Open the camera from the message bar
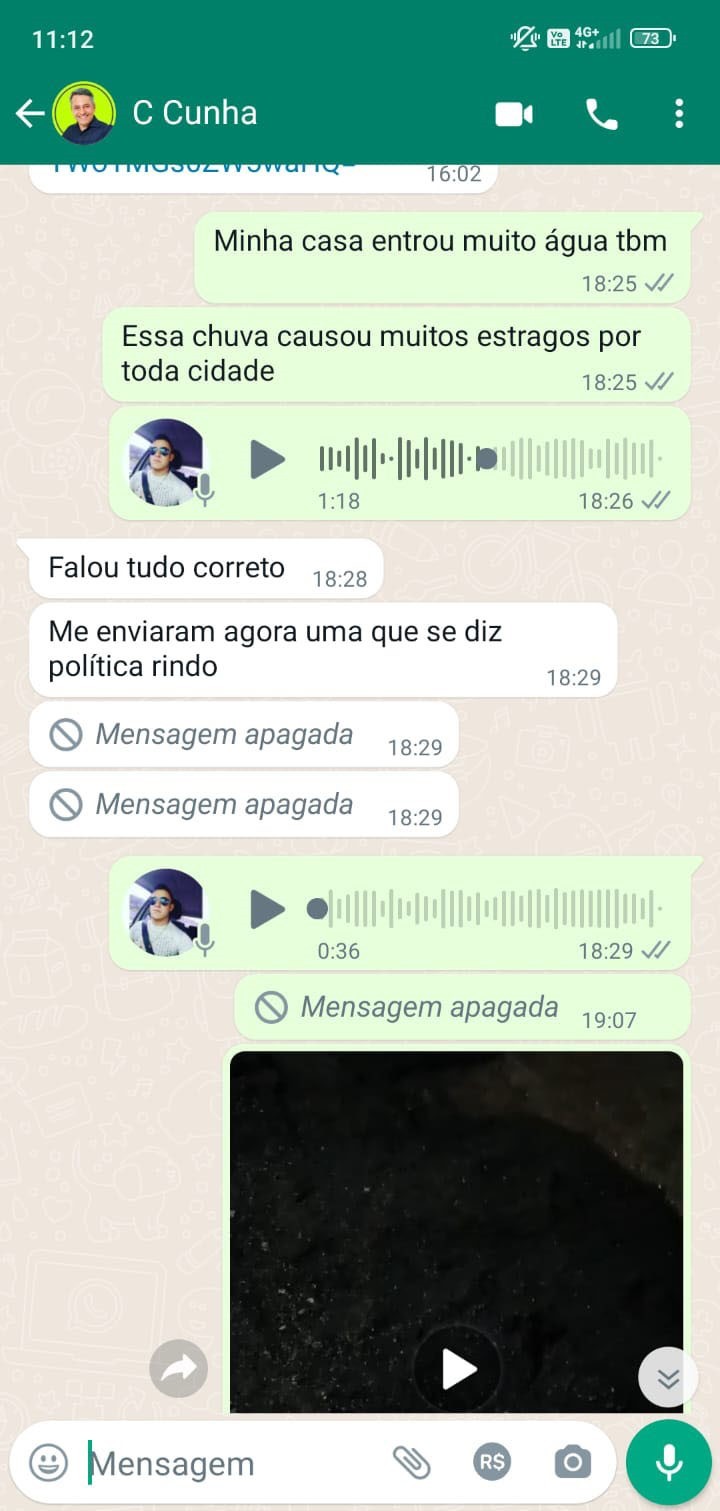720x1511 pixels. click(x=573, y=1463)
